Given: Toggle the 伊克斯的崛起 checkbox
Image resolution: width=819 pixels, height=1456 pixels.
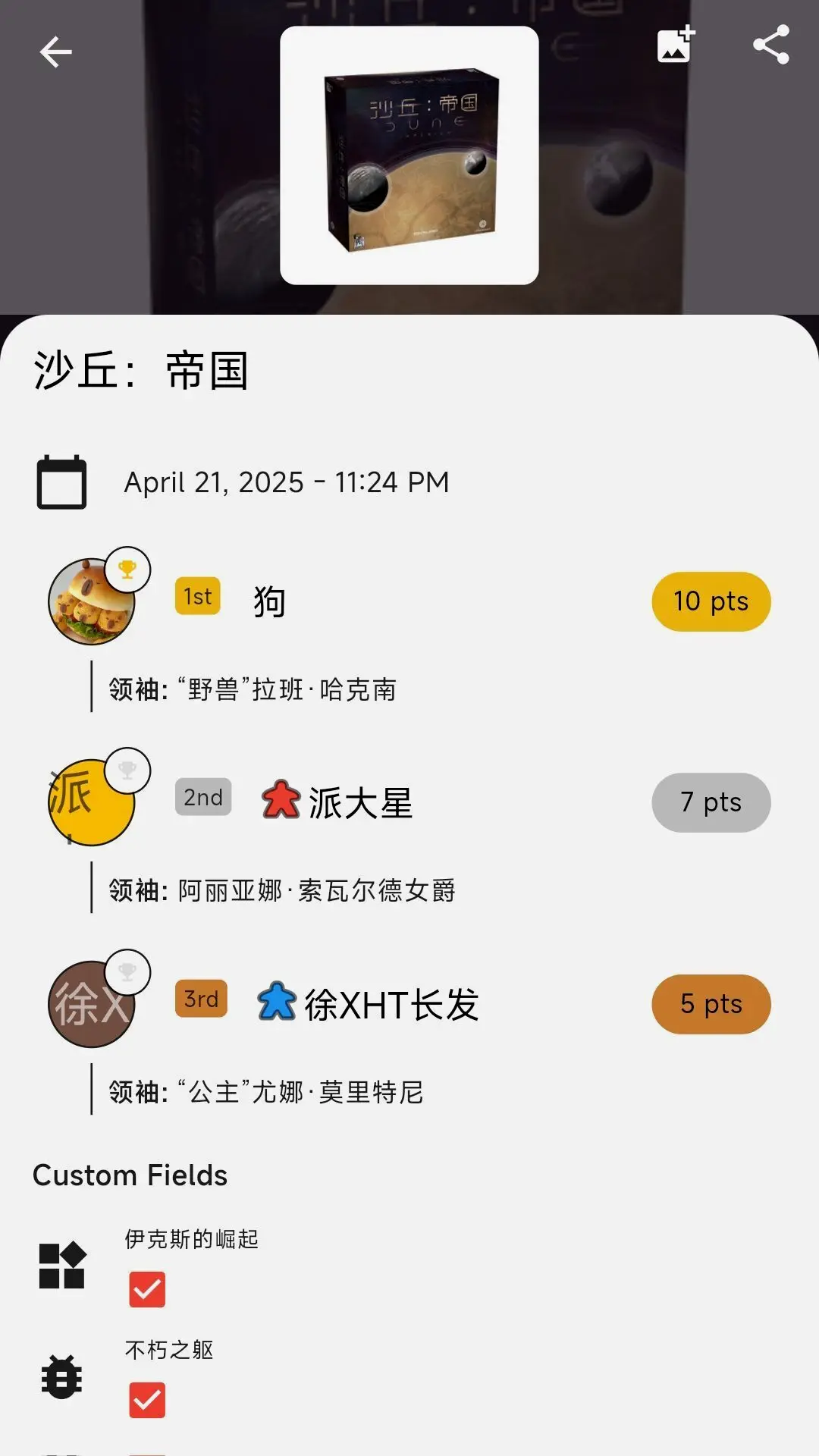Looking at the screenshot, I should 147,1289.
